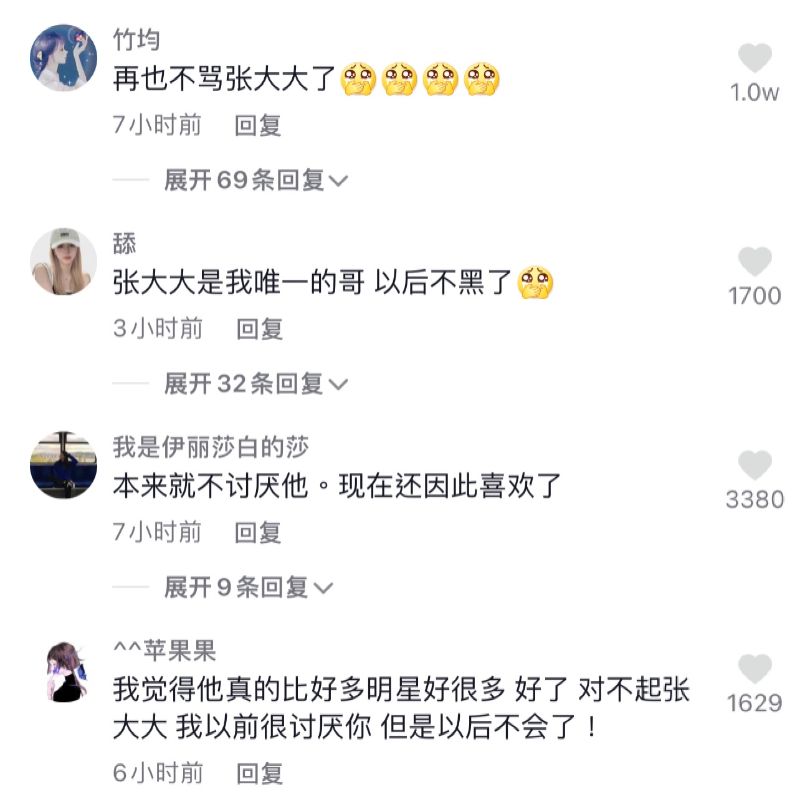
Task: Like 竹均's comment
Action: [755, 58]
